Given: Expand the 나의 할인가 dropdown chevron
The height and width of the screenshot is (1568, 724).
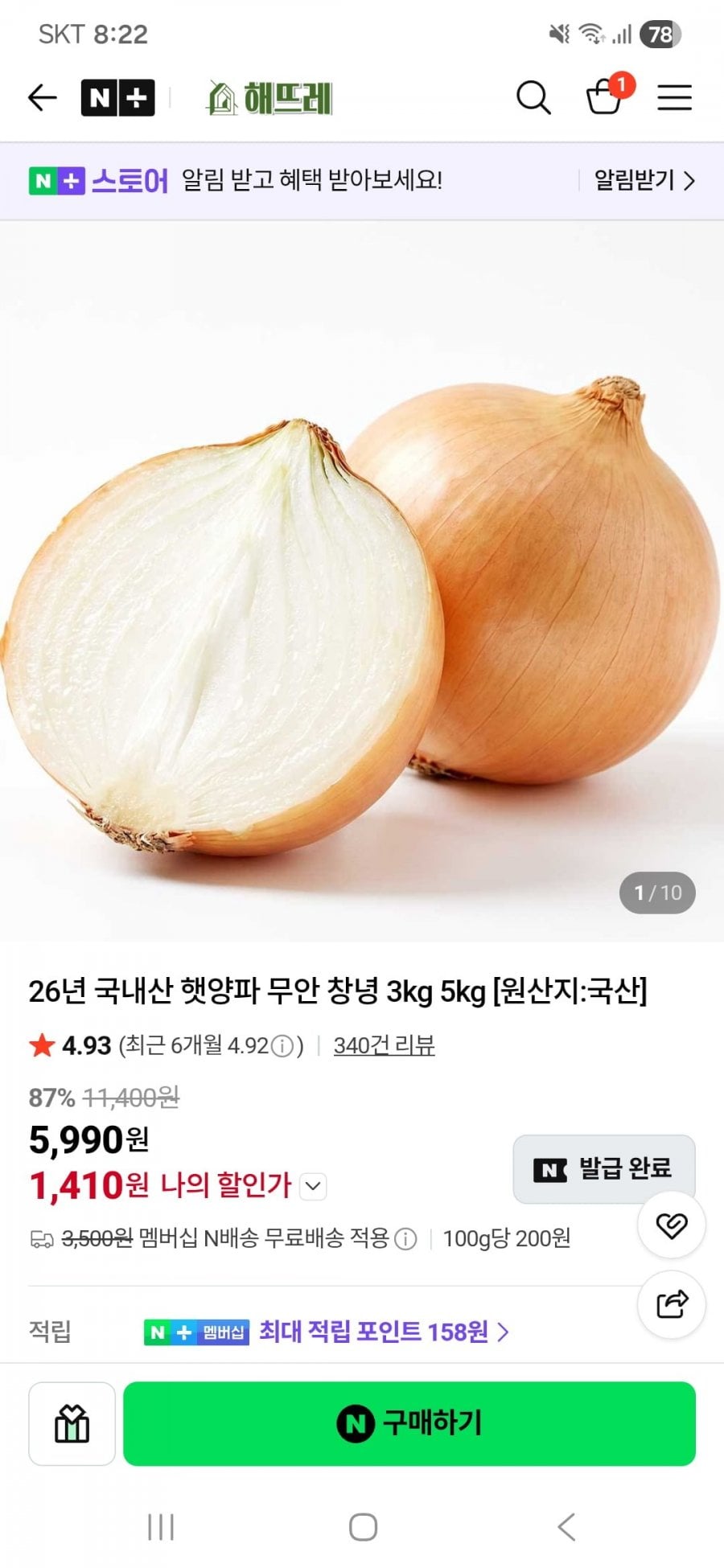Looking at the screenshot, I should [313, 1186].
